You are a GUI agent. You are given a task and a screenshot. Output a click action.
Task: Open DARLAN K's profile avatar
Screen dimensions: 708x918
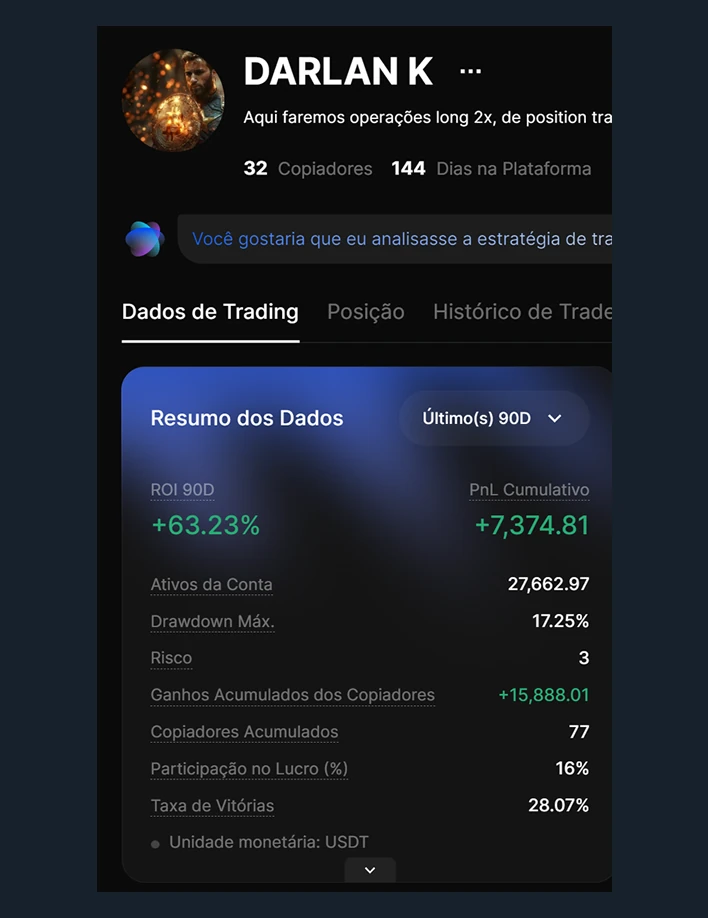pyautogui.click(x=173, y=100)
